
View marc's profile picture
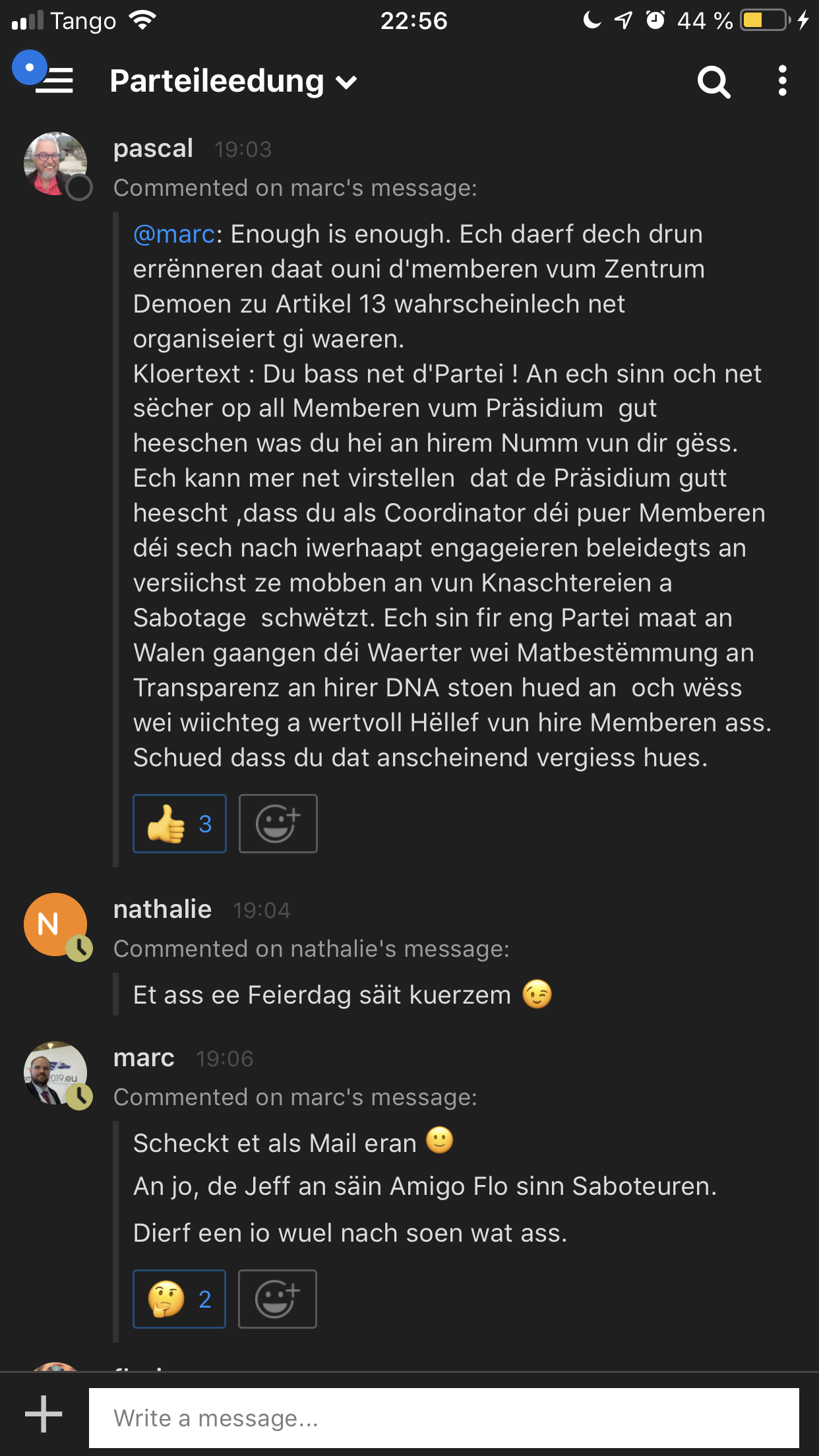point(55,1073)
